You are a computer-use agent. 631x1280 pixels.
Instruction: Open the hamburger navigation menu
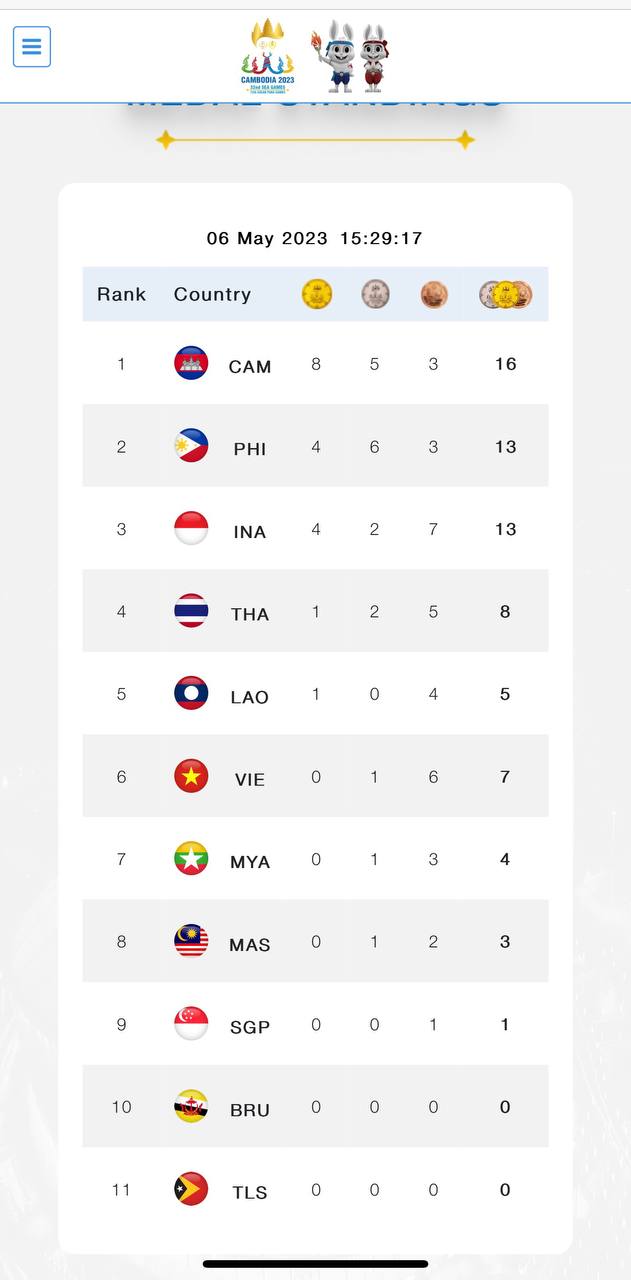[x=32, y=46]
